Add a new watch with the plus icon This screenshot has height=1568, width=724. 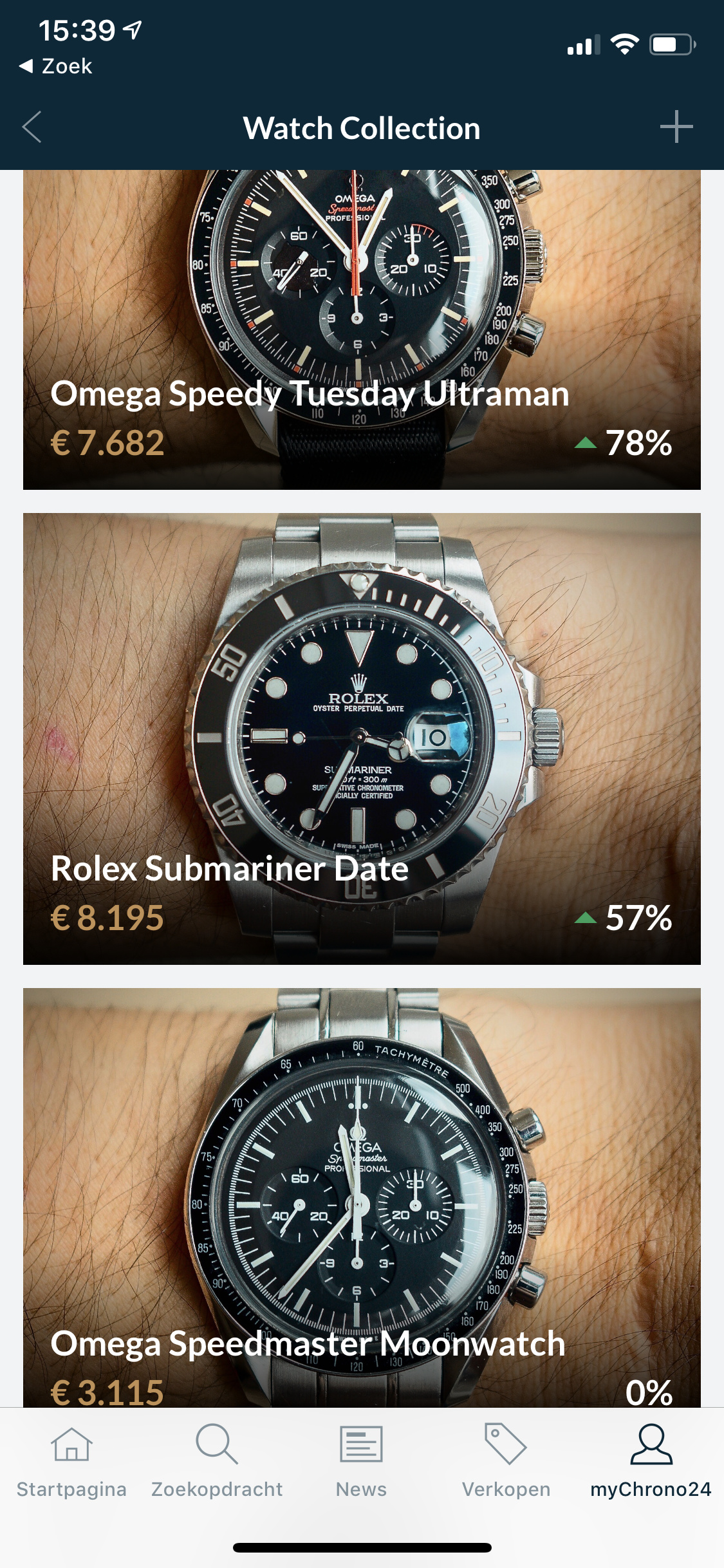pyautogui.click(x=676, y=127)
